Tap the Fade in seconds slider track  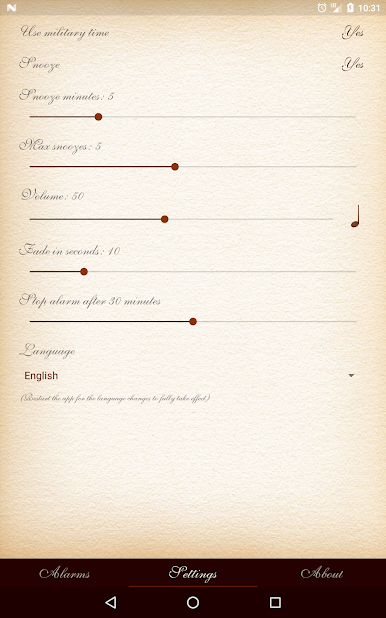pyautogui.click(x=193, y=272)
